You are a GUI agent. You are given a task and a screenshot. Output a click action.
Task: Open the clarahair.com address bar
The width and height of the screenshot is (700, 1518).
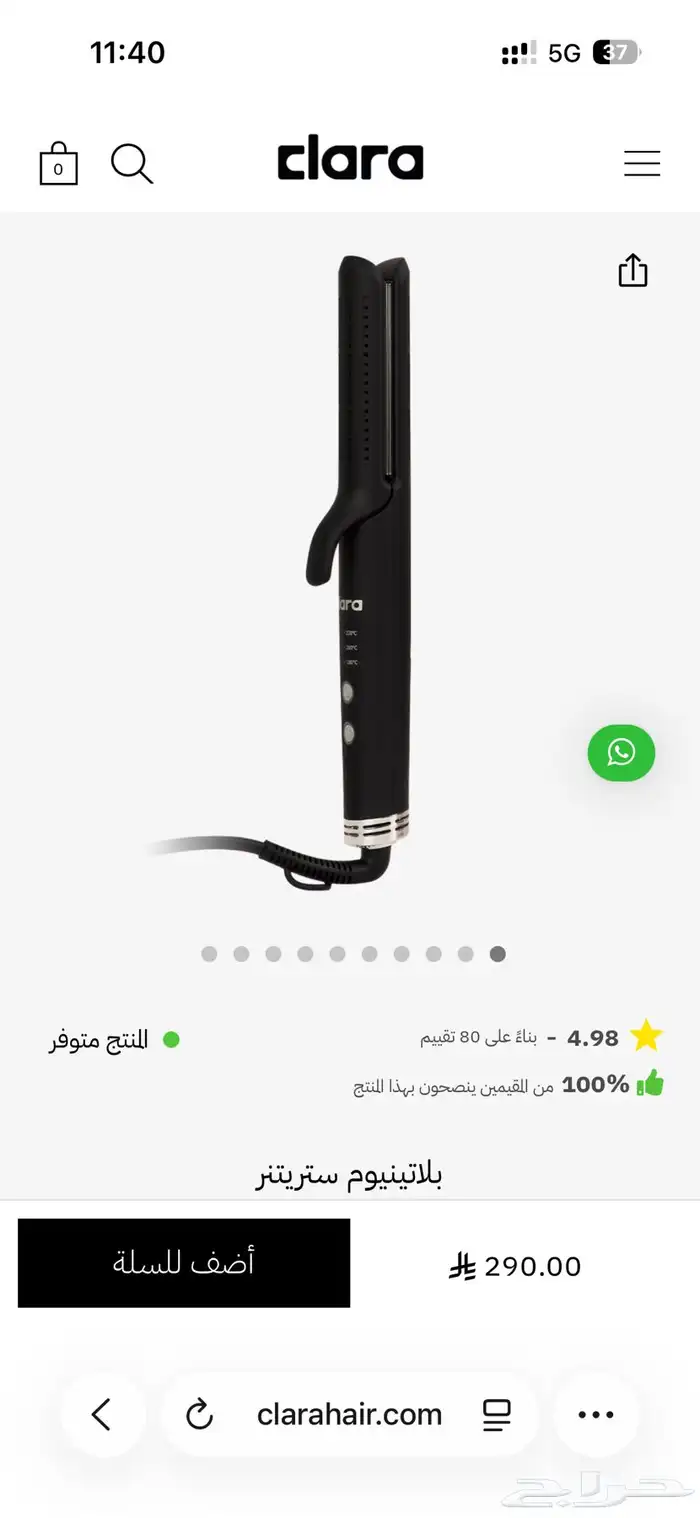click(349, 1414)
